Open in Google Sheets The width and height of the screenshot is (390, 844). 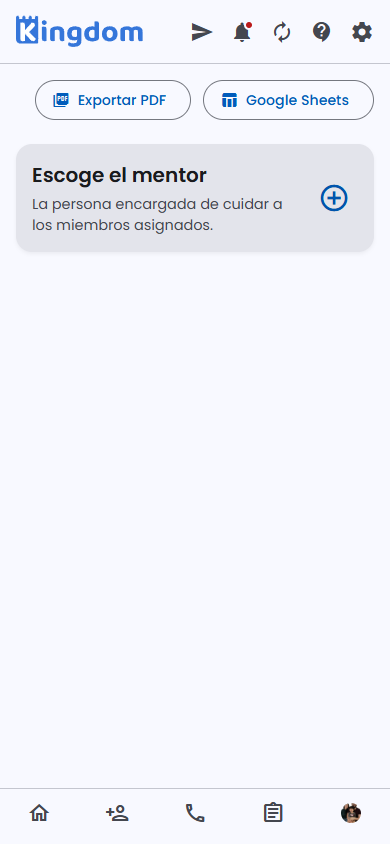(x=288, y=100)
